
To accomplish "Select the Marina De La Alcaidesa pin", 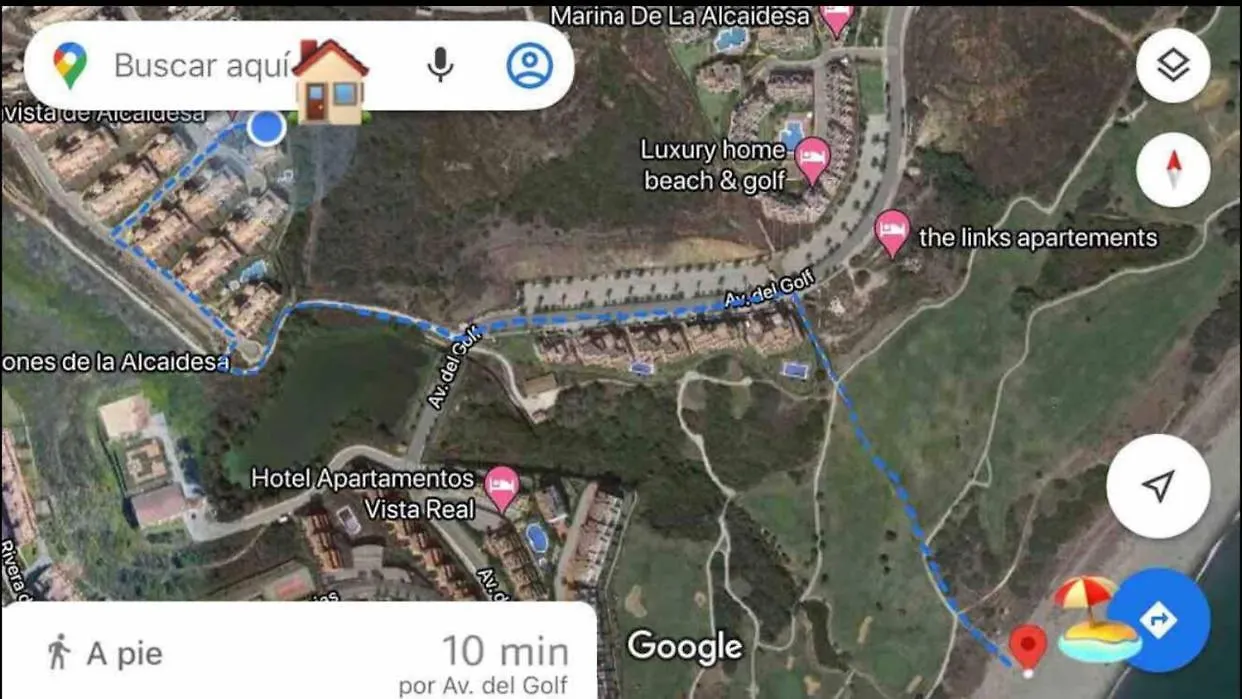I will click(x=835, y=18).
